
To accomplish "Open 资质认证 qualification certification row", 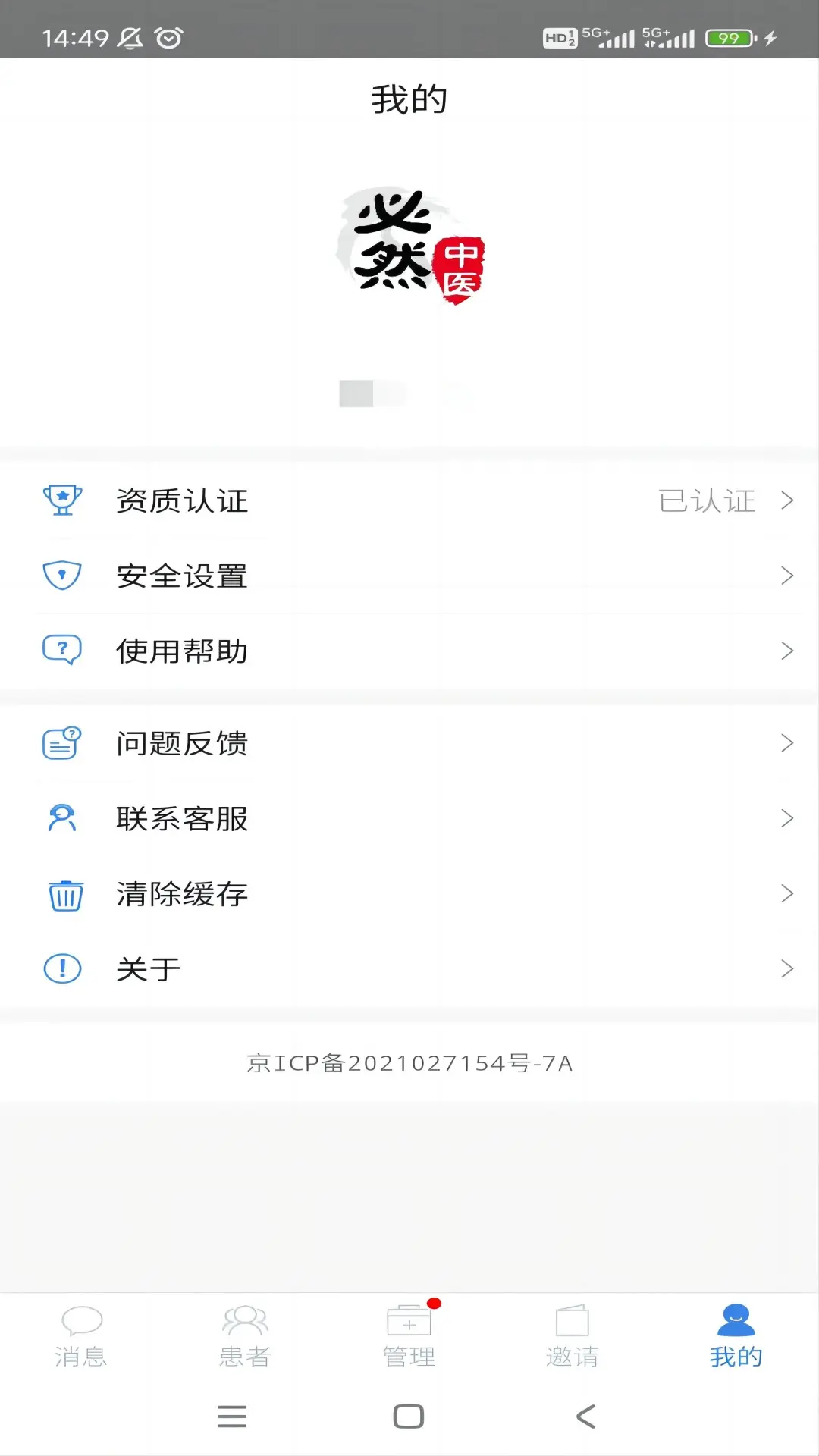I will pyautogui.click(x=409, y=500).
